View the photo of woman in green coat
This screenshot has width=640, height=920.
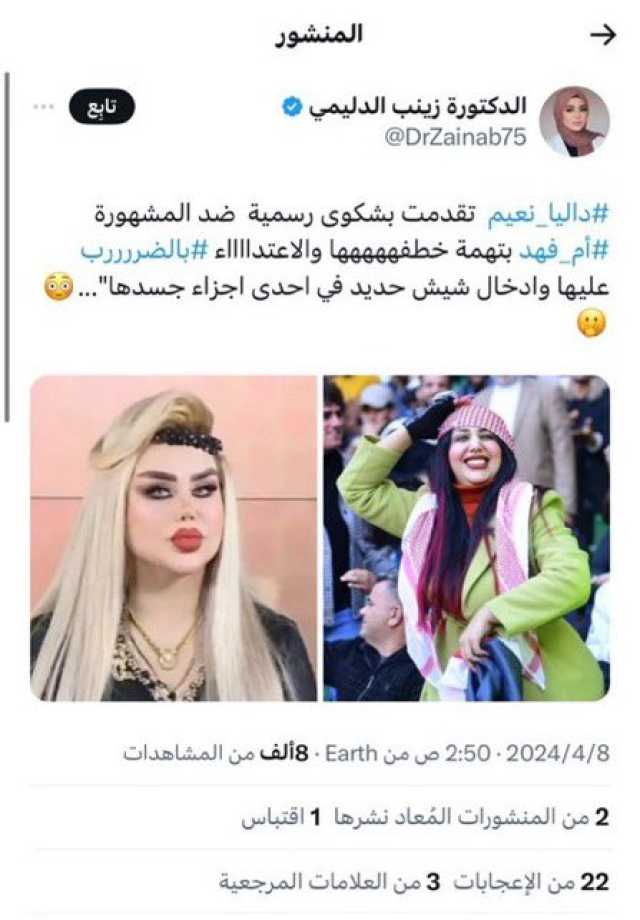(466, 537)
